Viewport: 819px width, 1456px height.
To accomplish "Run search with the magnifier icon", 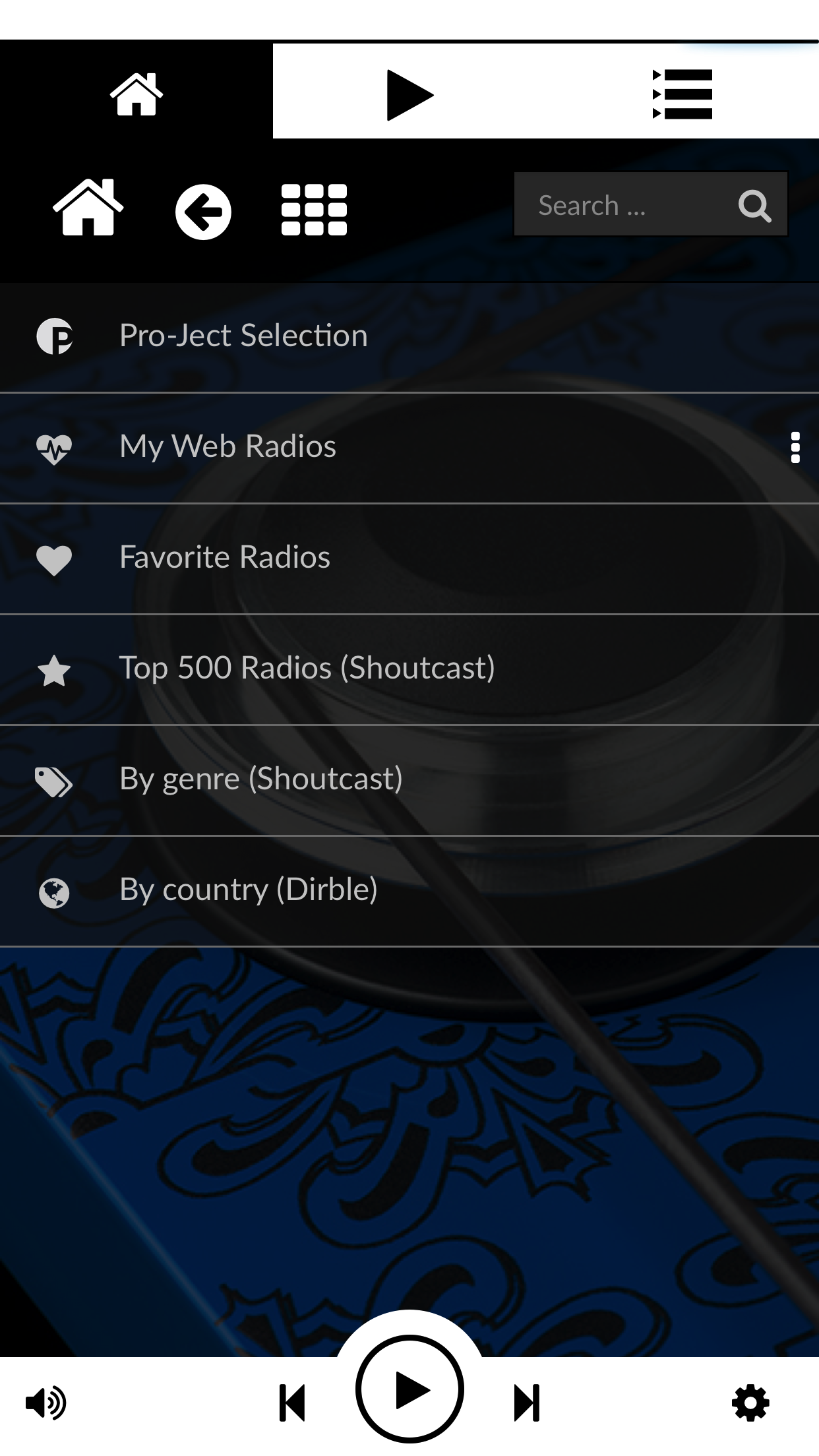I will point(754,206).
